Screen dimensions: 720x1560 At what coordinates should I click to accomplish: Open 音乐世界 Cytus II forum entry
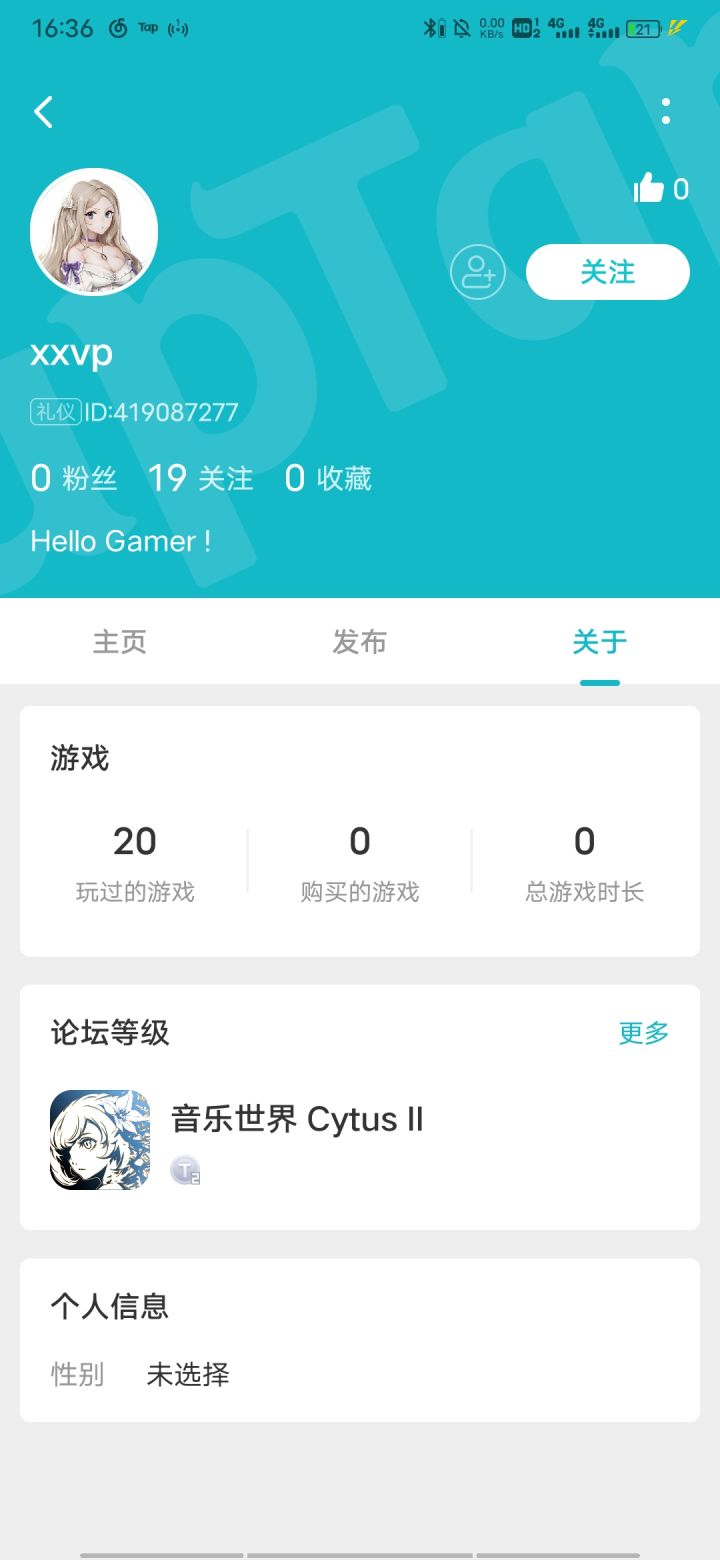[360, 1140]
